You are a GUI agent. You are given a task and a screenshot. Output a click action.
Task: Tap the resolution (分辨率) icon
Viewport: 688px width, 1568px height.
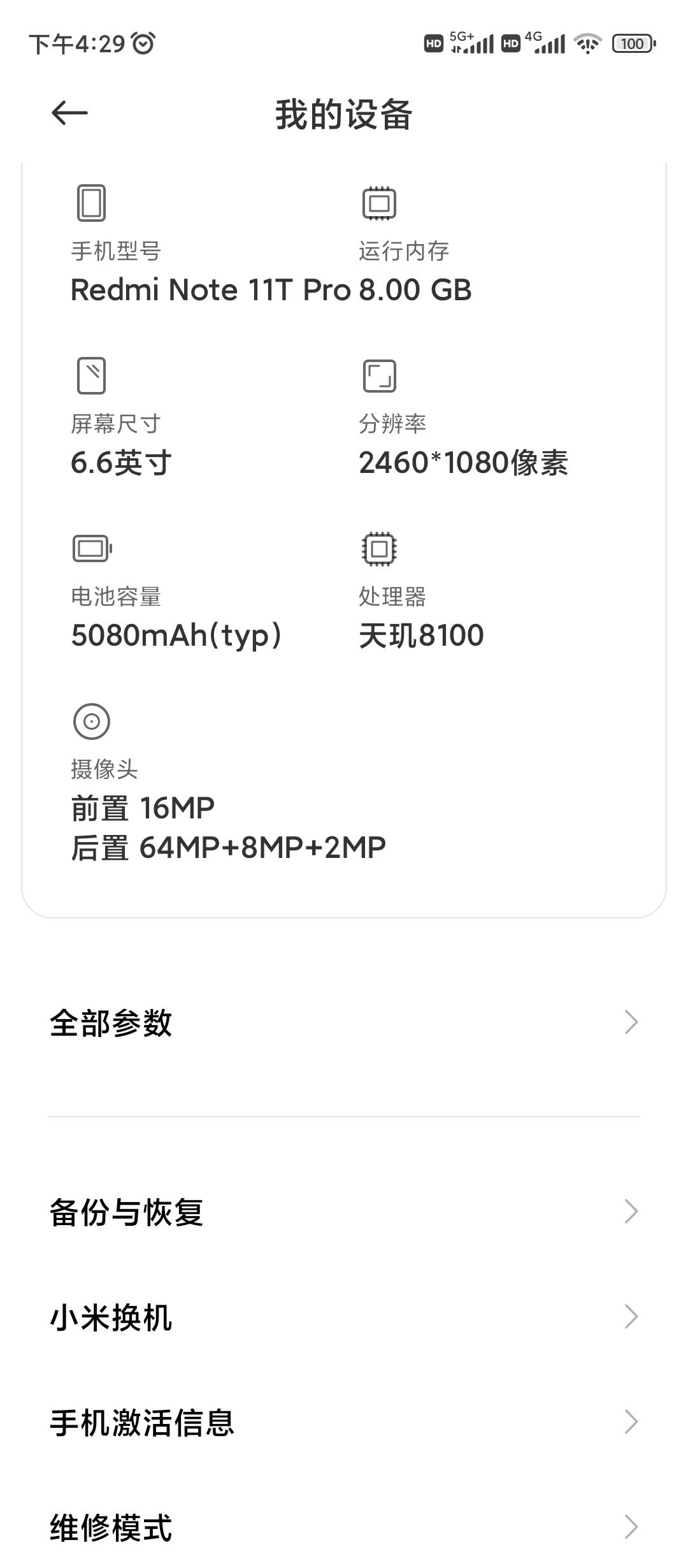point(378,377)
